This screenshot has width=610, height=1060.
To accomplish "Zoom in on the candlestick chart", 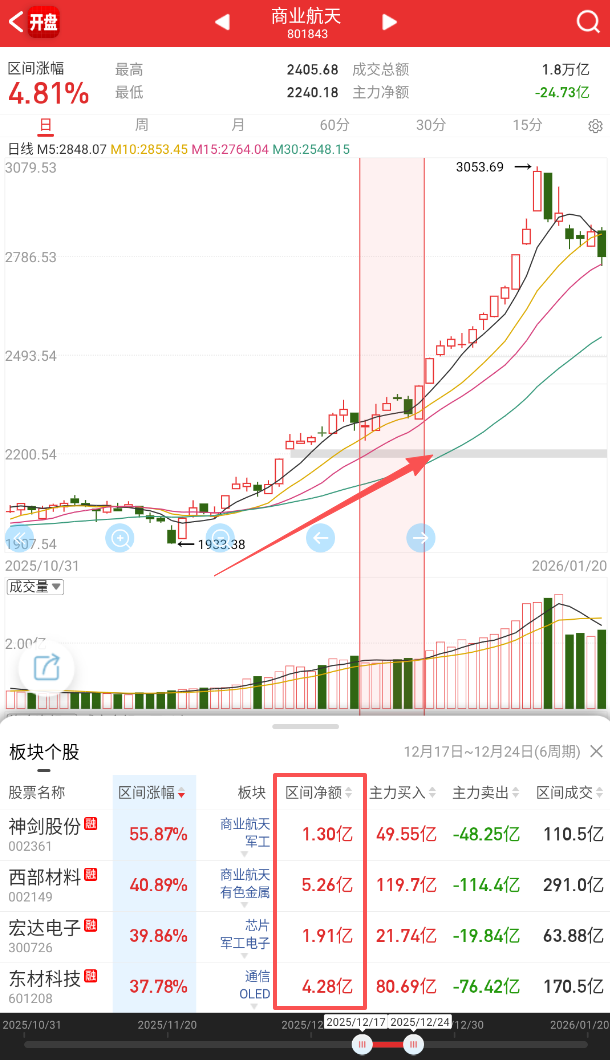I will [121, 539].
